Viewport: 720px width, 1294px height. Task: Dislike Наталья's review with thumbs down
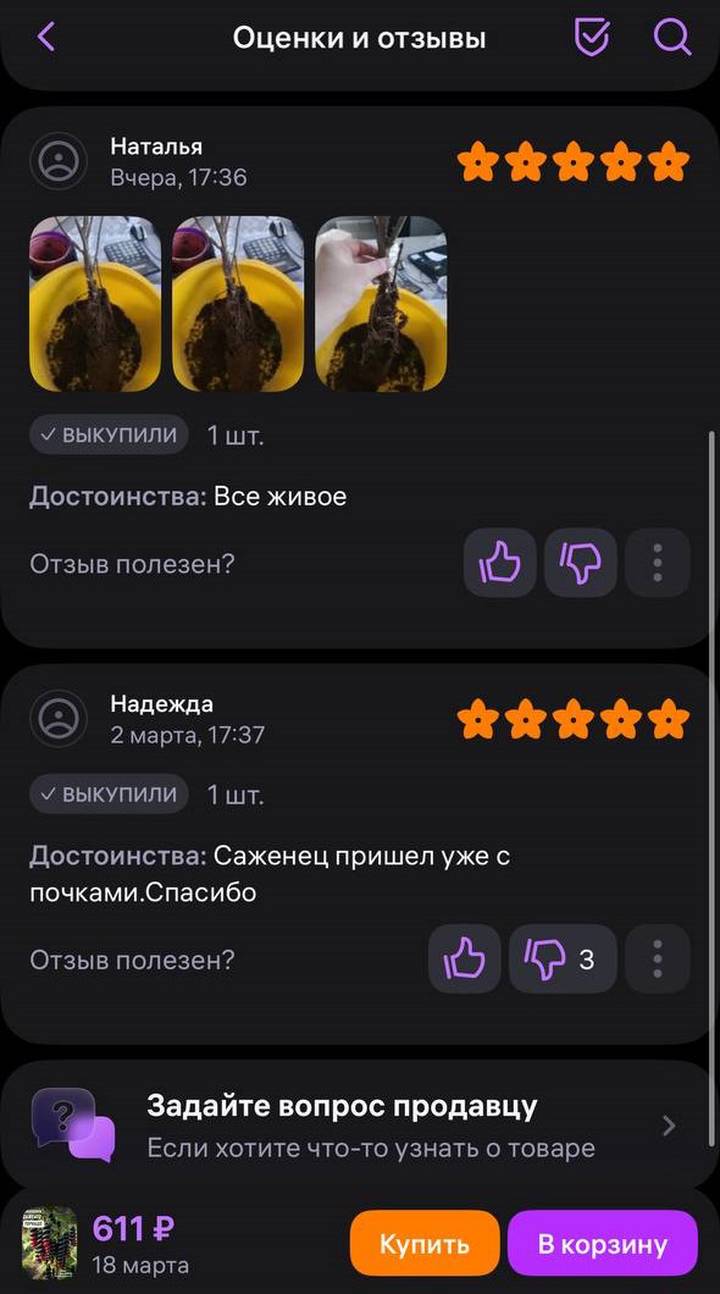tap(581, 563)
